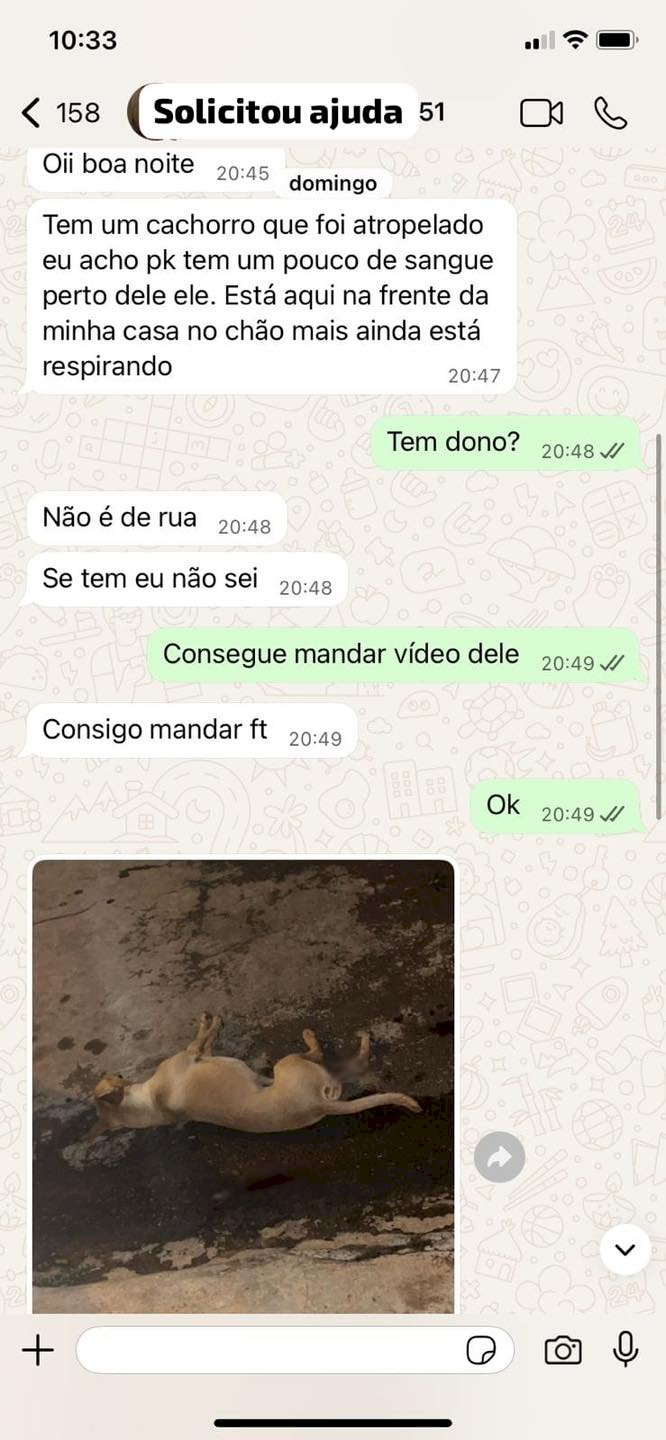This screenshot has width=666, height=1440.
Task: Open the dog photo message
Action: (x=243, y=1085)
